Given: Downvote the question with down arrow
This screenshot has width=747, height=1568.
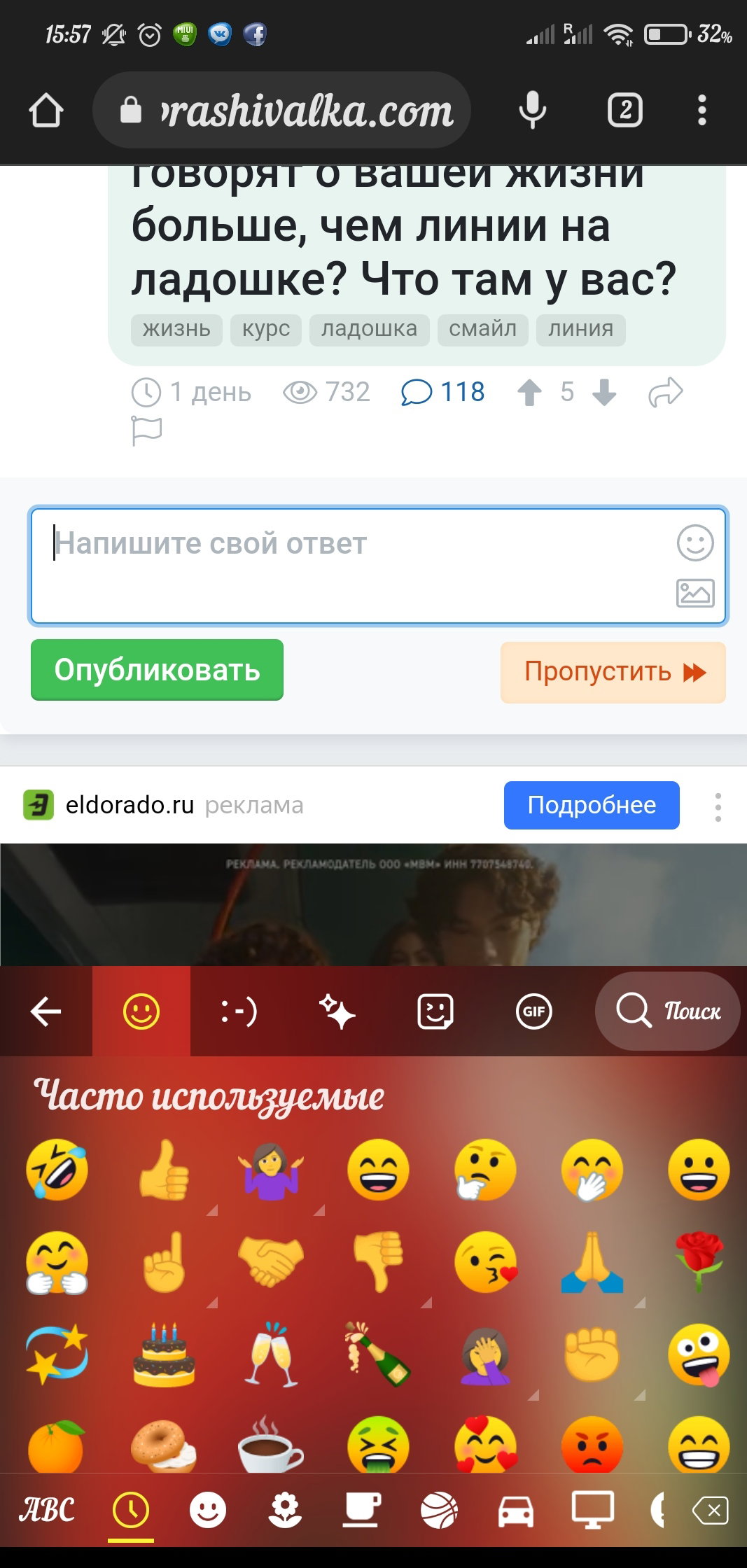Looking at the screenshot, I should [x=604, y=392].
